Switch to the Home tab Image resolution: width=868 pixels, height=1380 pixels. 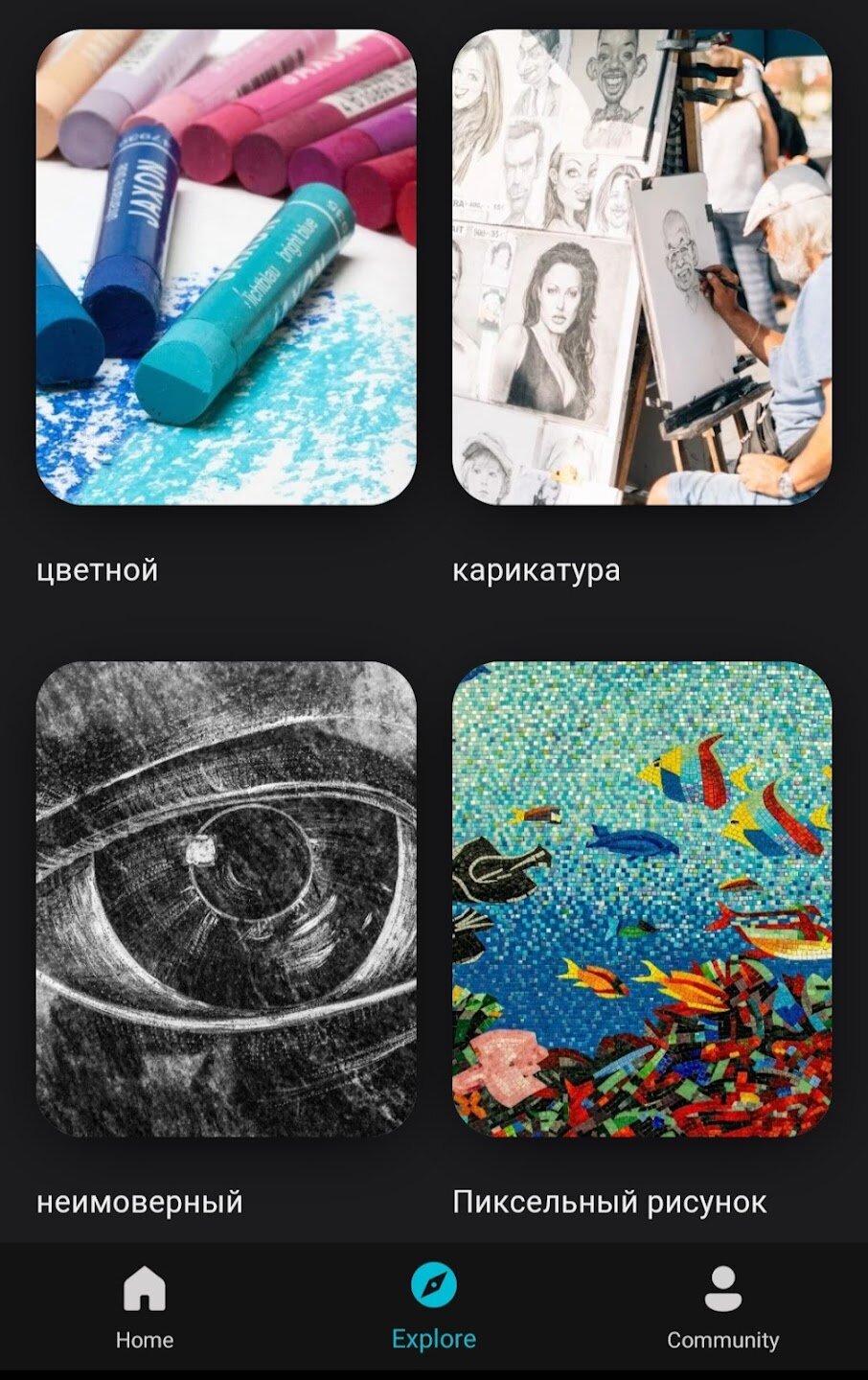[145, 1307]
